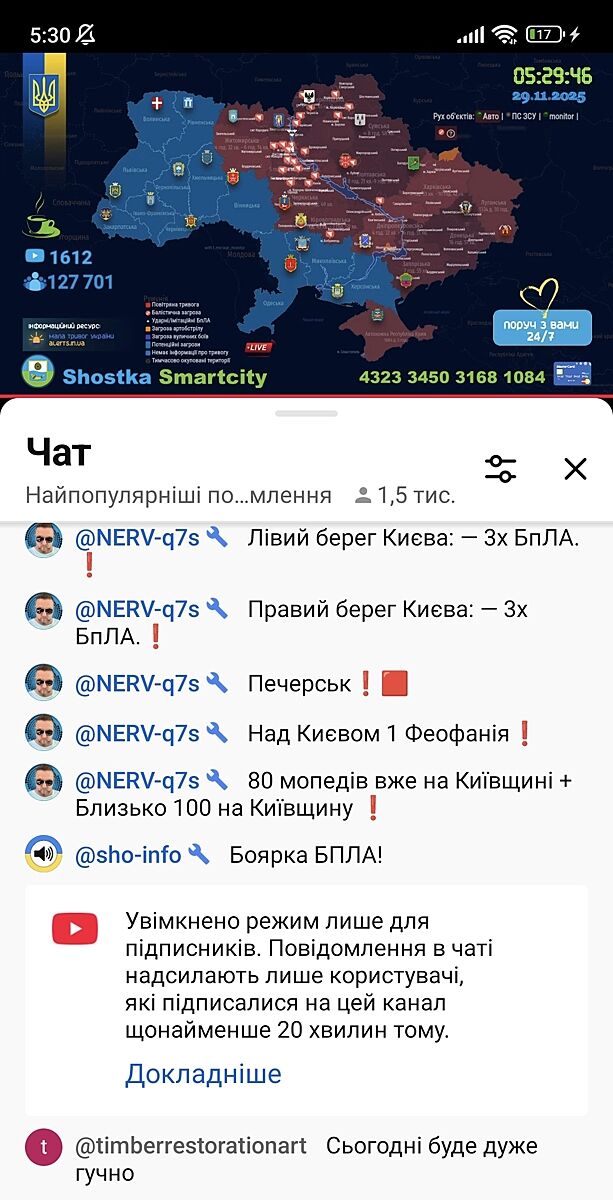Close the live chat panel
The image size is (613, 1200).
(x=575, y=468)
